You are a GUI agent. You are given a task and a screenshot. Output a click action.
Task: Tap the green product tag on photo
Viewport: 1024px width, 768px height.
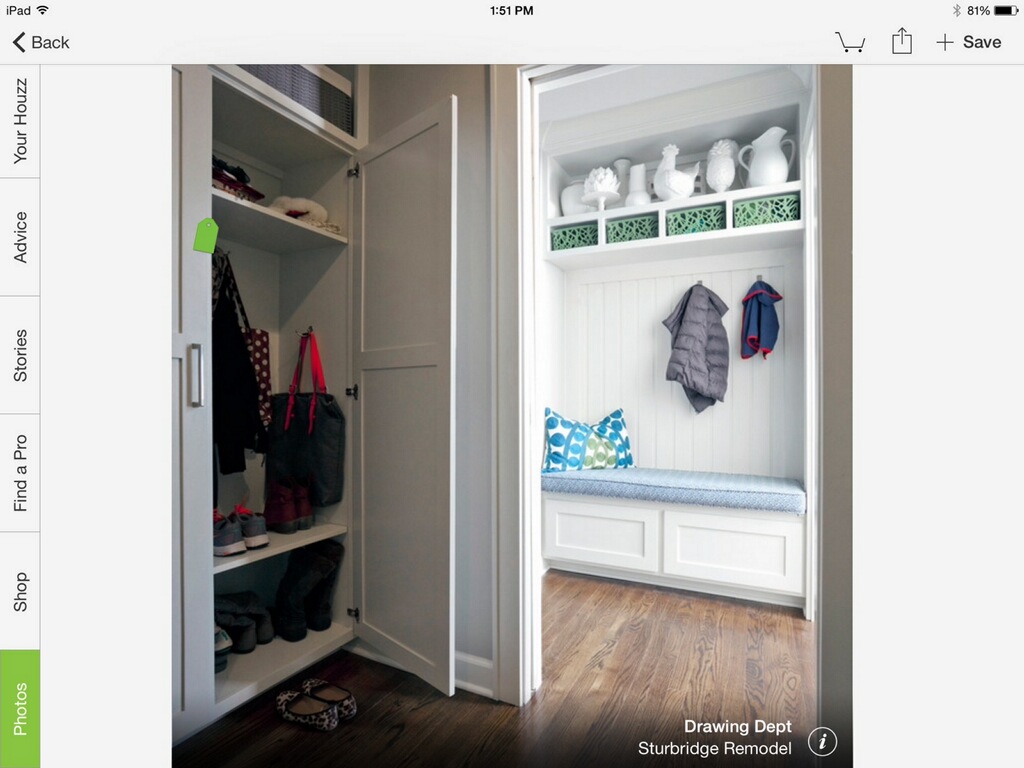(206, 236)
